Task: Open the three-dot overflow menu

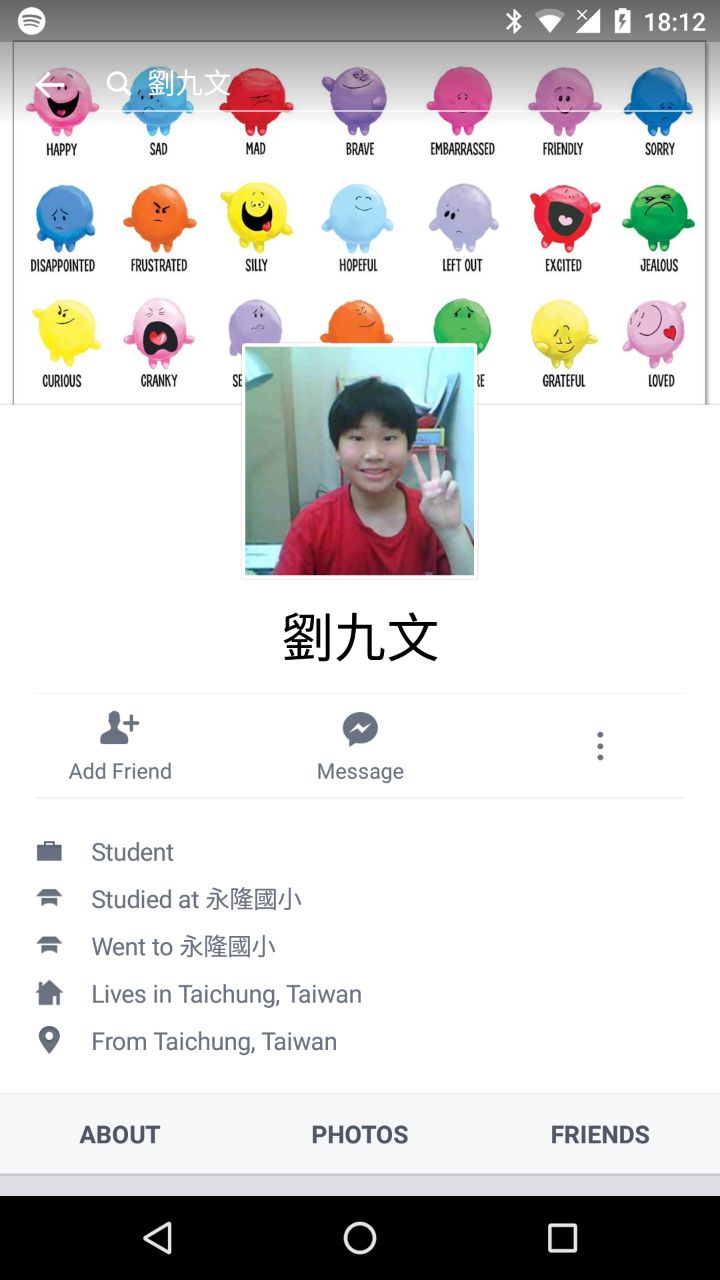Action: pos(600,746)
